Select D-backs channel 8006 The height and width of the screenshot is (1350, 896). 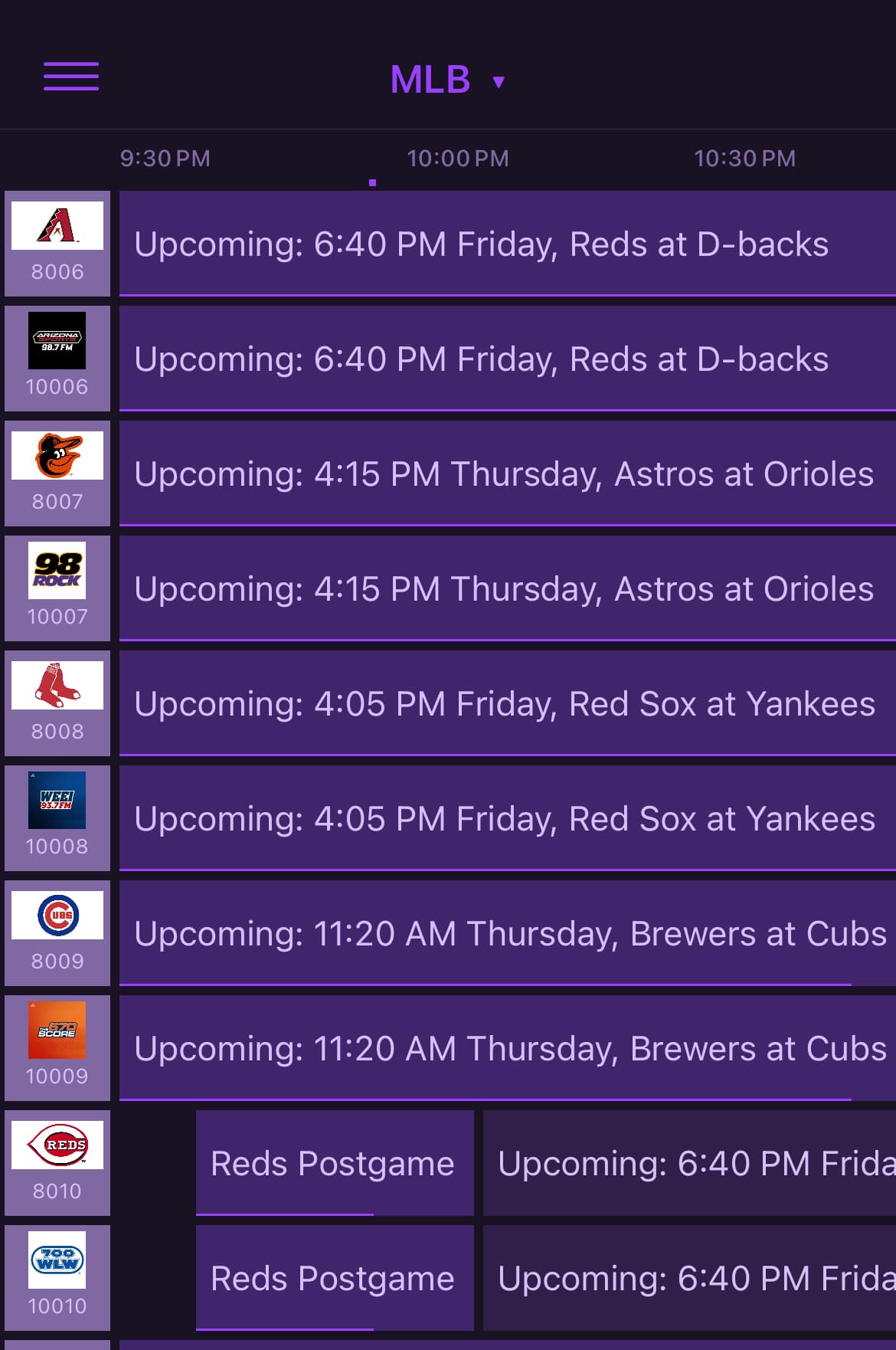point(57,244)
